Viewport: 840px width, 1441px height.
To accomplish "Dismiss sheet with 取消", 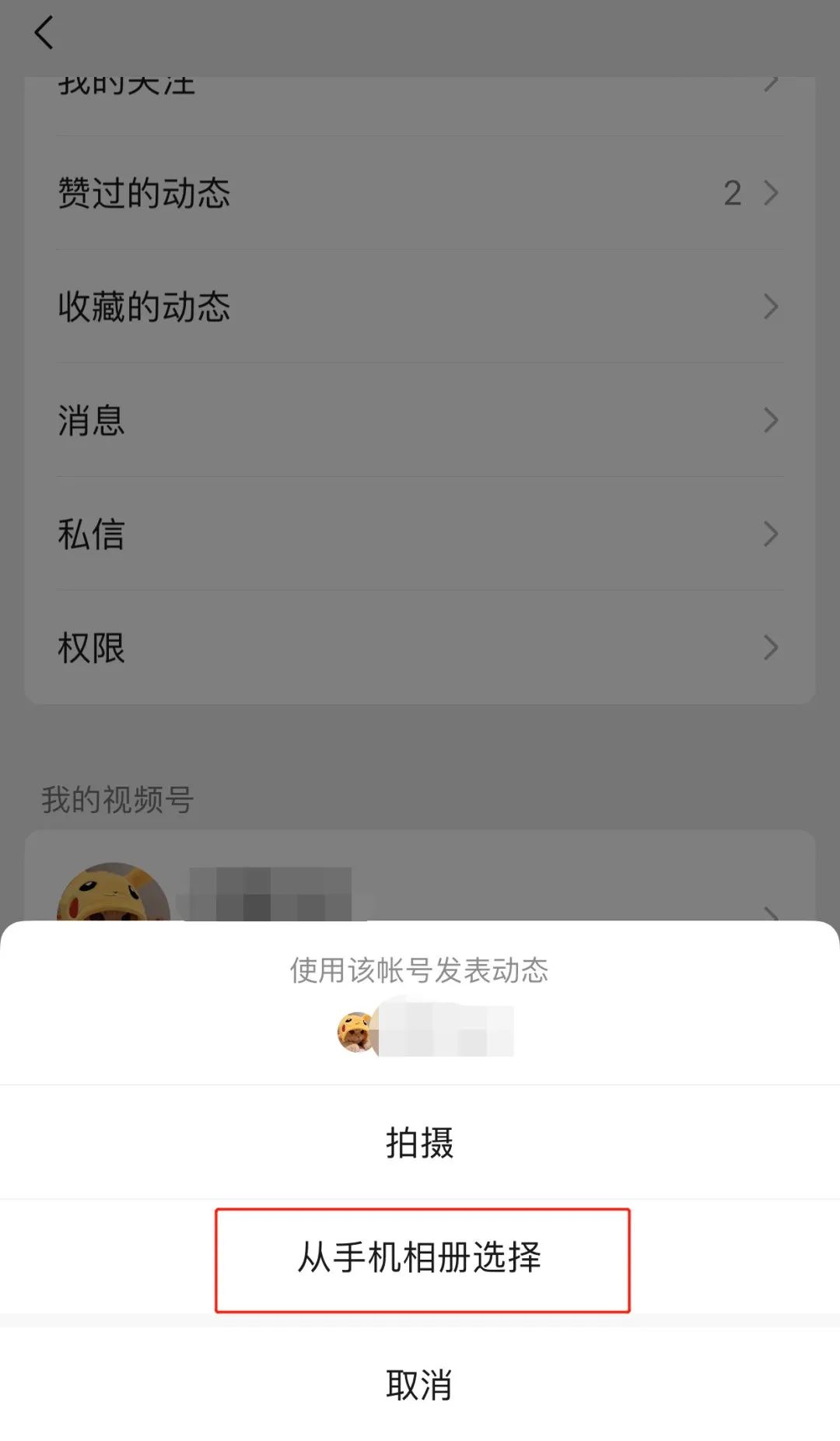I will click(x=420, y=1385).
